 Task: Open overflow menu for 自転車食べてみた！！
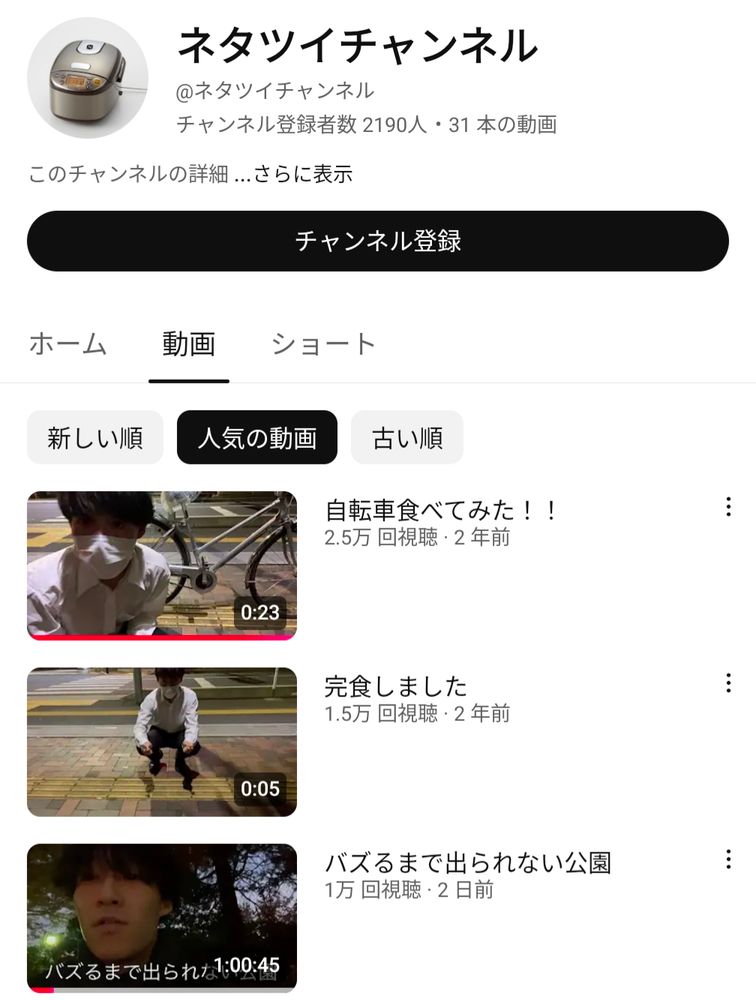click(728, 507)
